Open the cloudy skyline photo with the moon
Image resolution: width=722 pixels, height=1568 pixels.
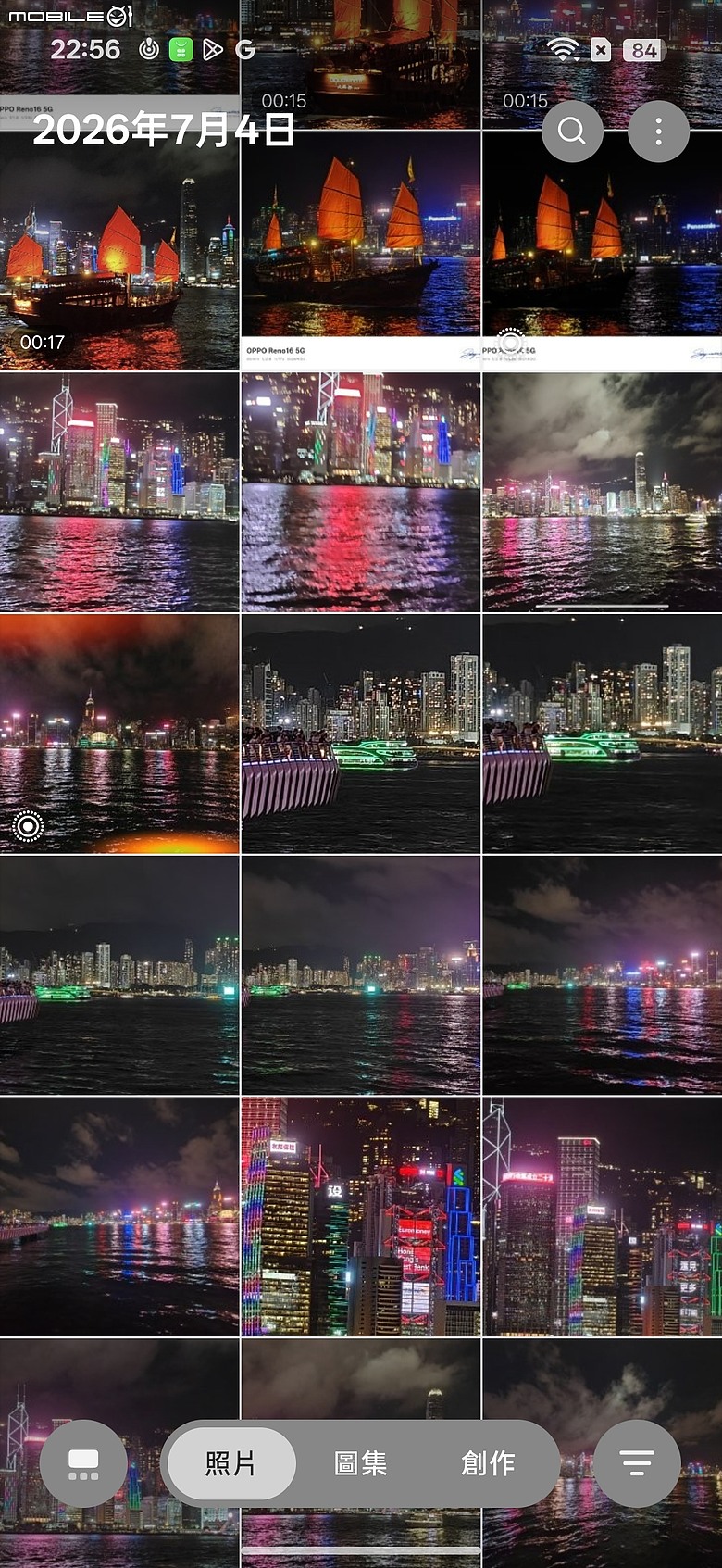coord(603,492)
